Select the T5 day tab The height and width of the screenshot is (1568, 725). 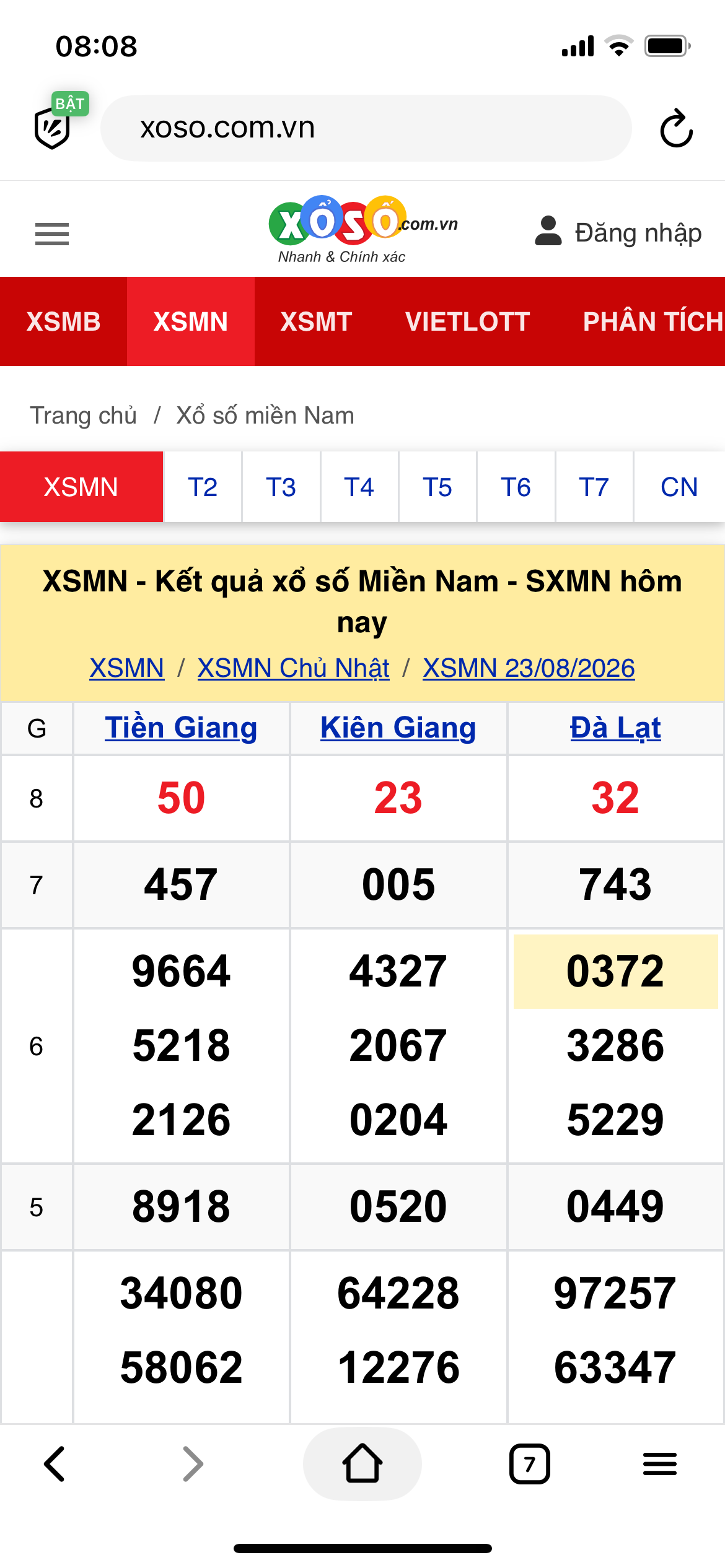pyautogui.click(x=437, y=487)
